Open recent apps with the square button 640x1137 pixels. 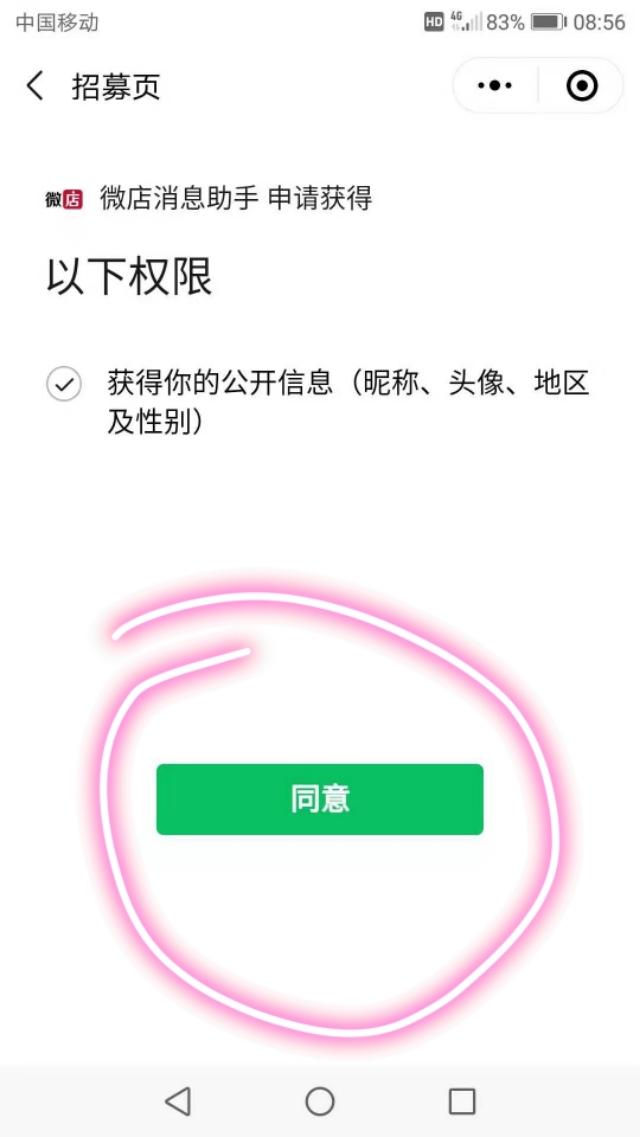[x=462, y=1101]
